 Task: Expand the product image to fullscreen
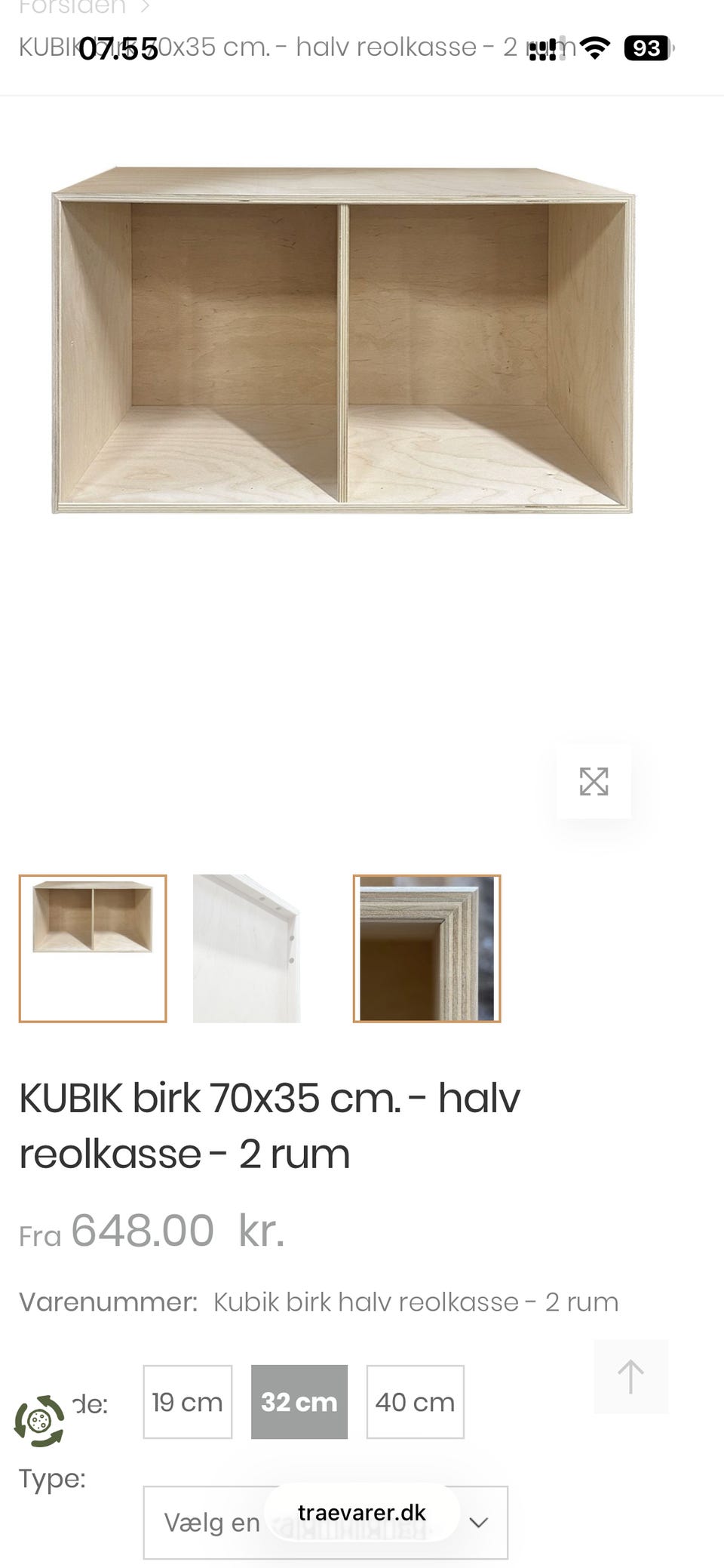click(595, 782)
